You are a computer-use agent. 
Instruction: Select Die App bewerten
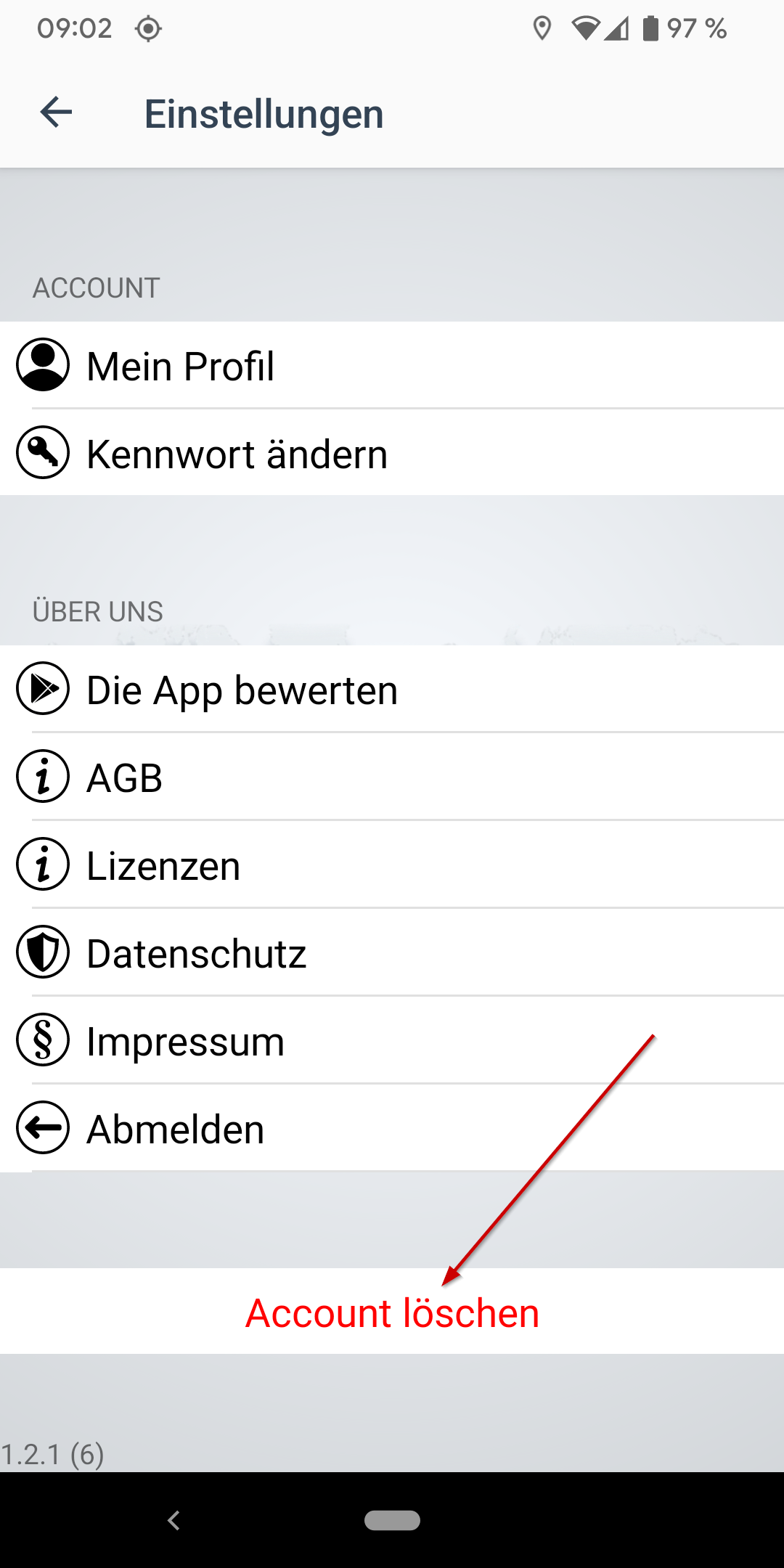(x=392, y=689)
